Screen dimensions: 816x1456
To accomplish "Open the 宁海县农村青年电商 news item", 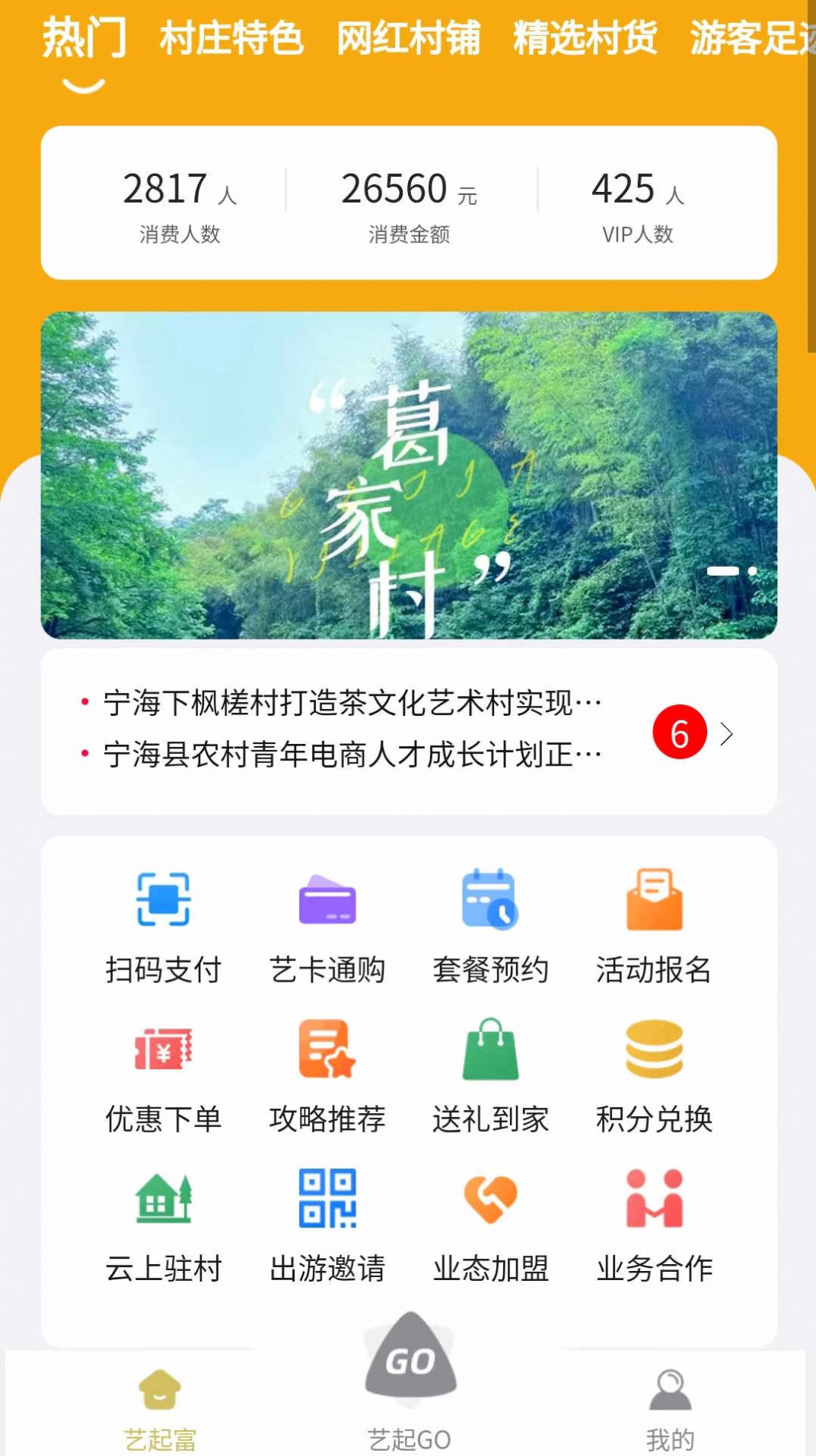I will (x=350, y=754).
